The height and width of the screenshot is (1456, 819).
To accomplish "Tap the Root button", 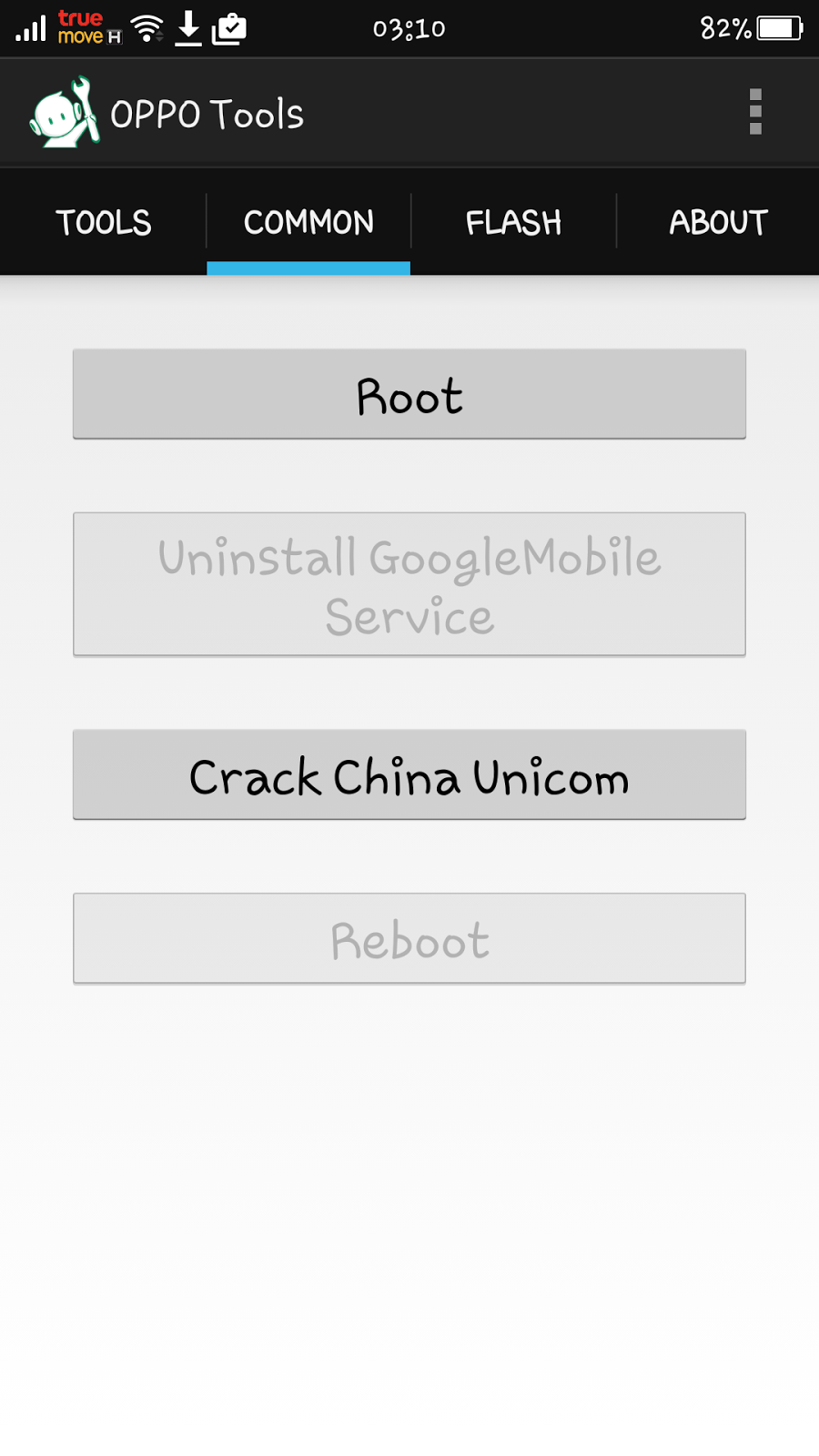I will click(409, 395).
